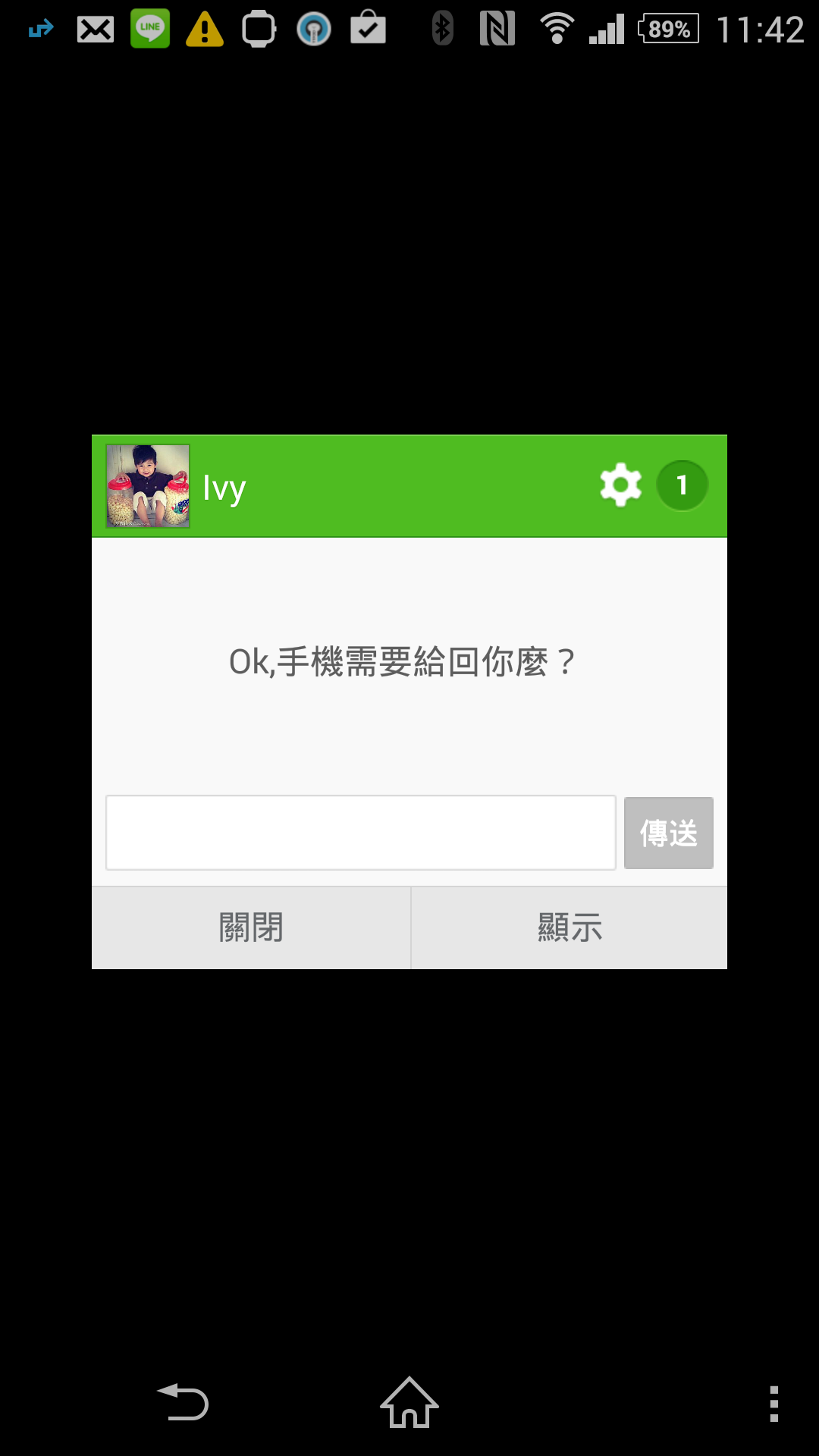Image resolution: width=819 pixels, height=1456 pixels.
Task: Tap the 傳送 send button
Action: click(x=668, y=833)
